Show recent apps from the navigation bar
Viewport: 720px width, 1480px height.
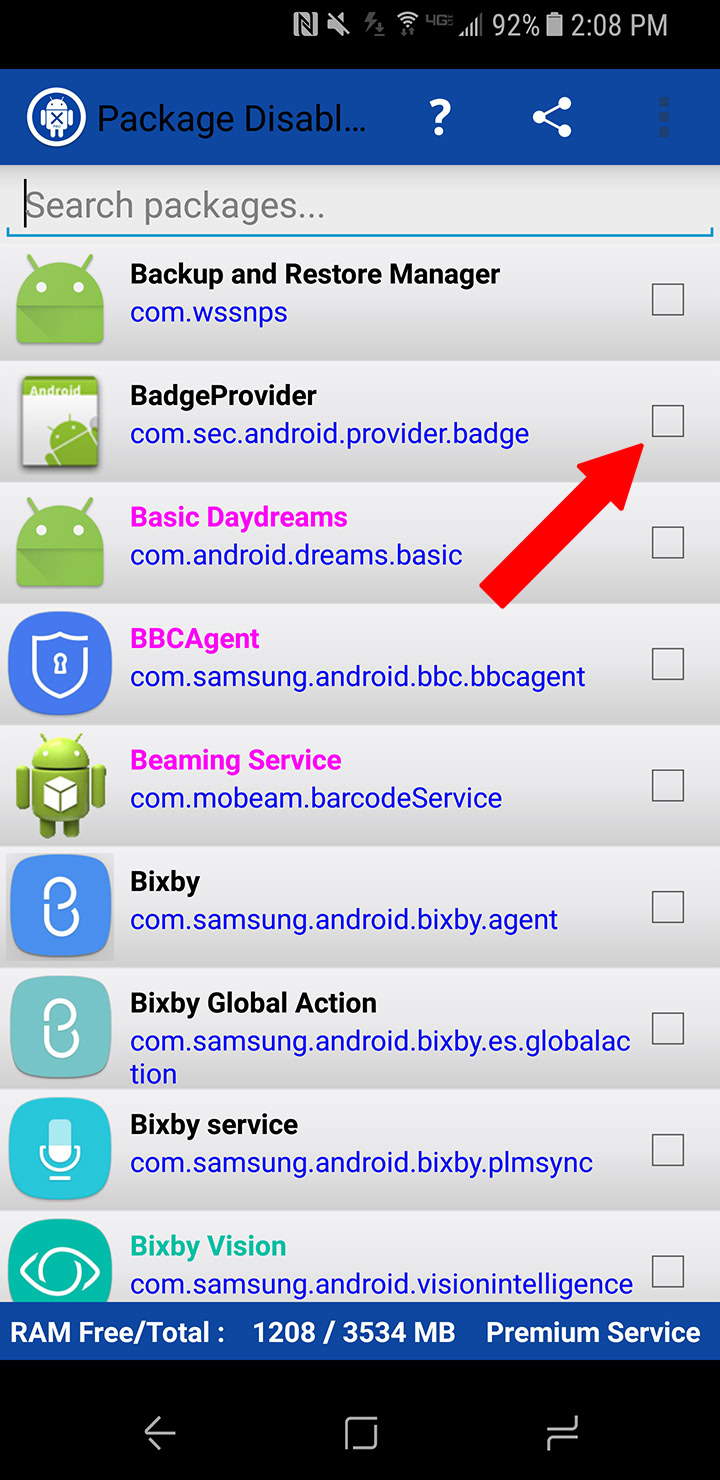pos(562,1434)
